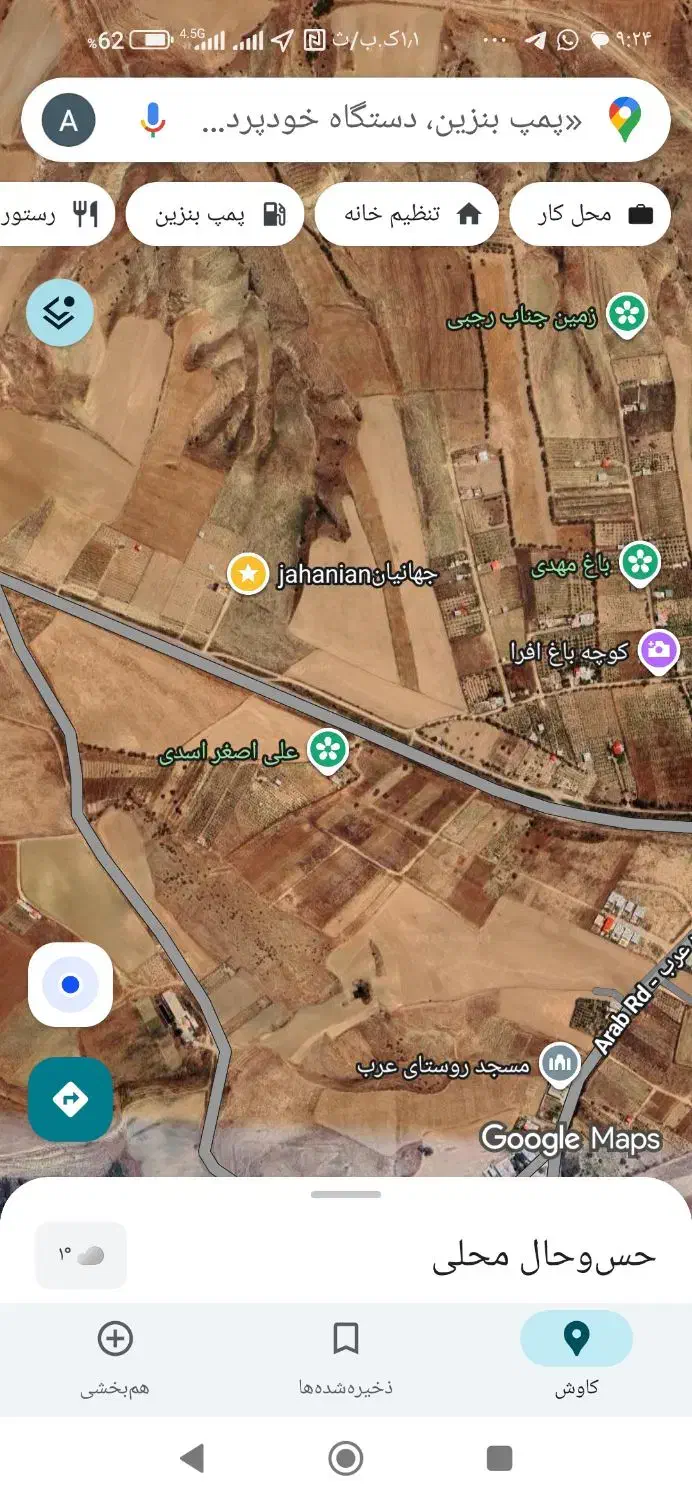The width and height of the screenshot is (692, 1500).
Task: Filter map by پمپ بنزین chip
Action: click(216, 214)
